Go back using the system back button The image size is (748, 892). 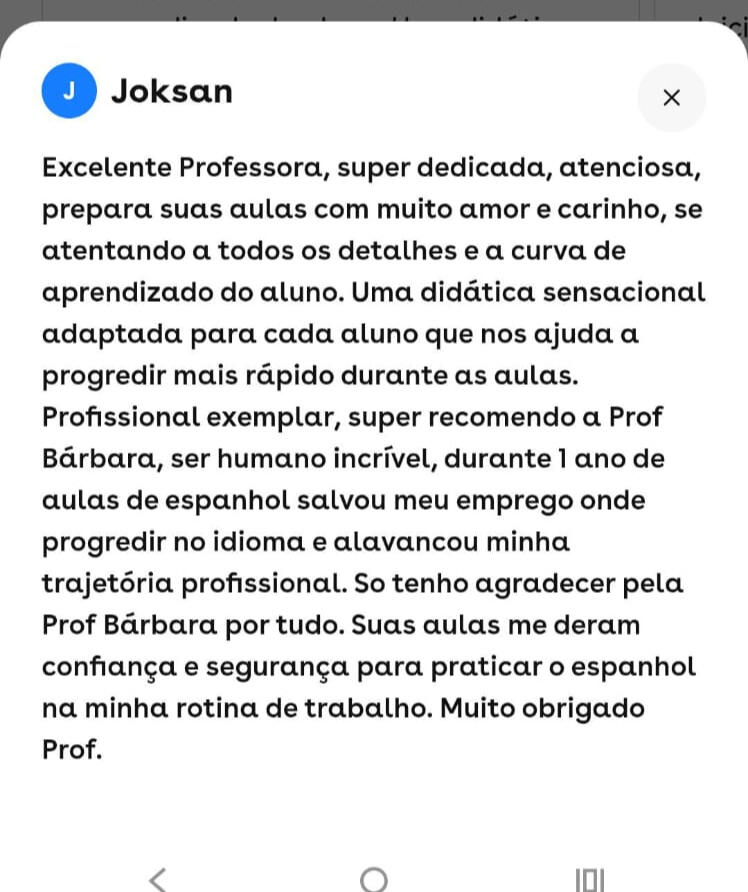(157, 879)
